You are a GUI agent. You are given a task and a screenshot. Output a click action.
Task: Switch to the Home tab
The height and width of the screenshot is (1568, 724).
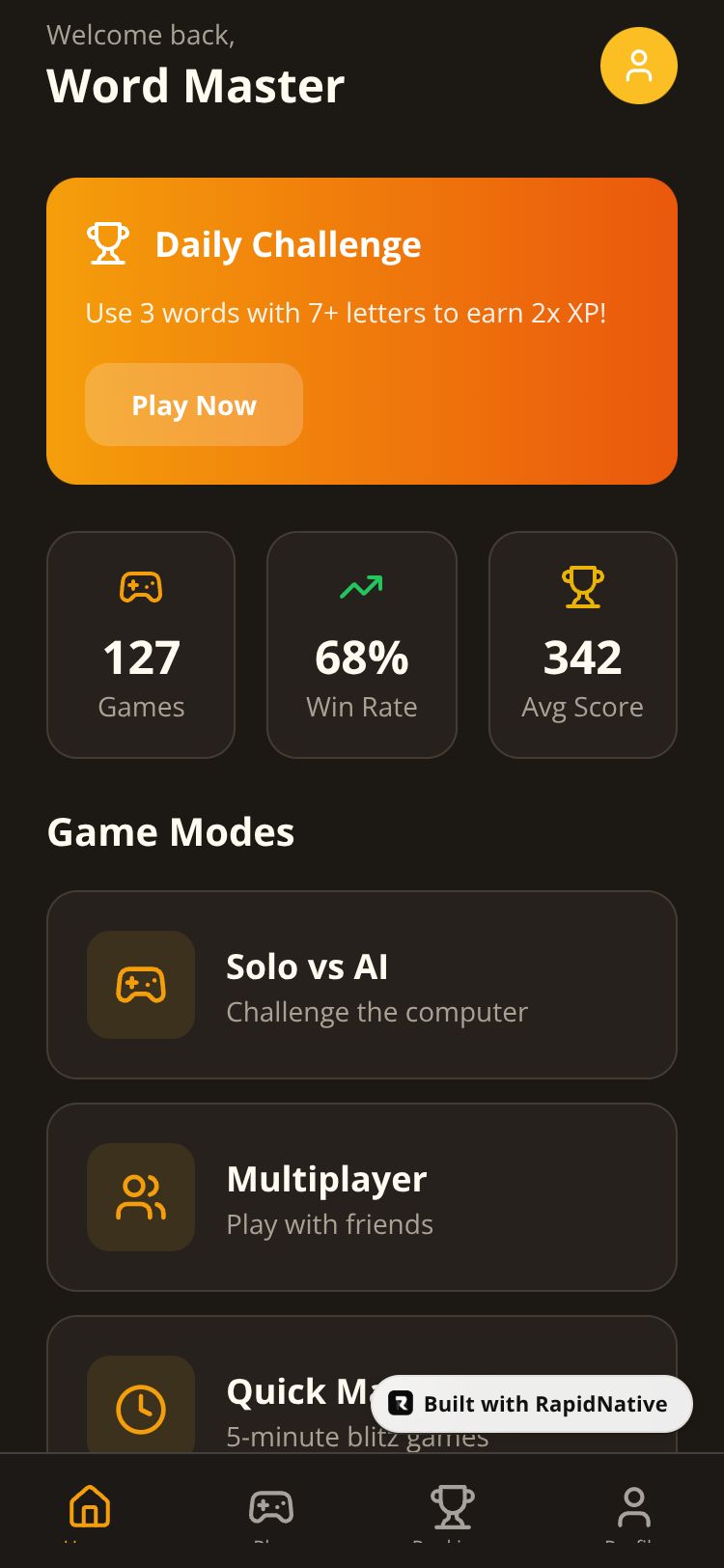90,1507
